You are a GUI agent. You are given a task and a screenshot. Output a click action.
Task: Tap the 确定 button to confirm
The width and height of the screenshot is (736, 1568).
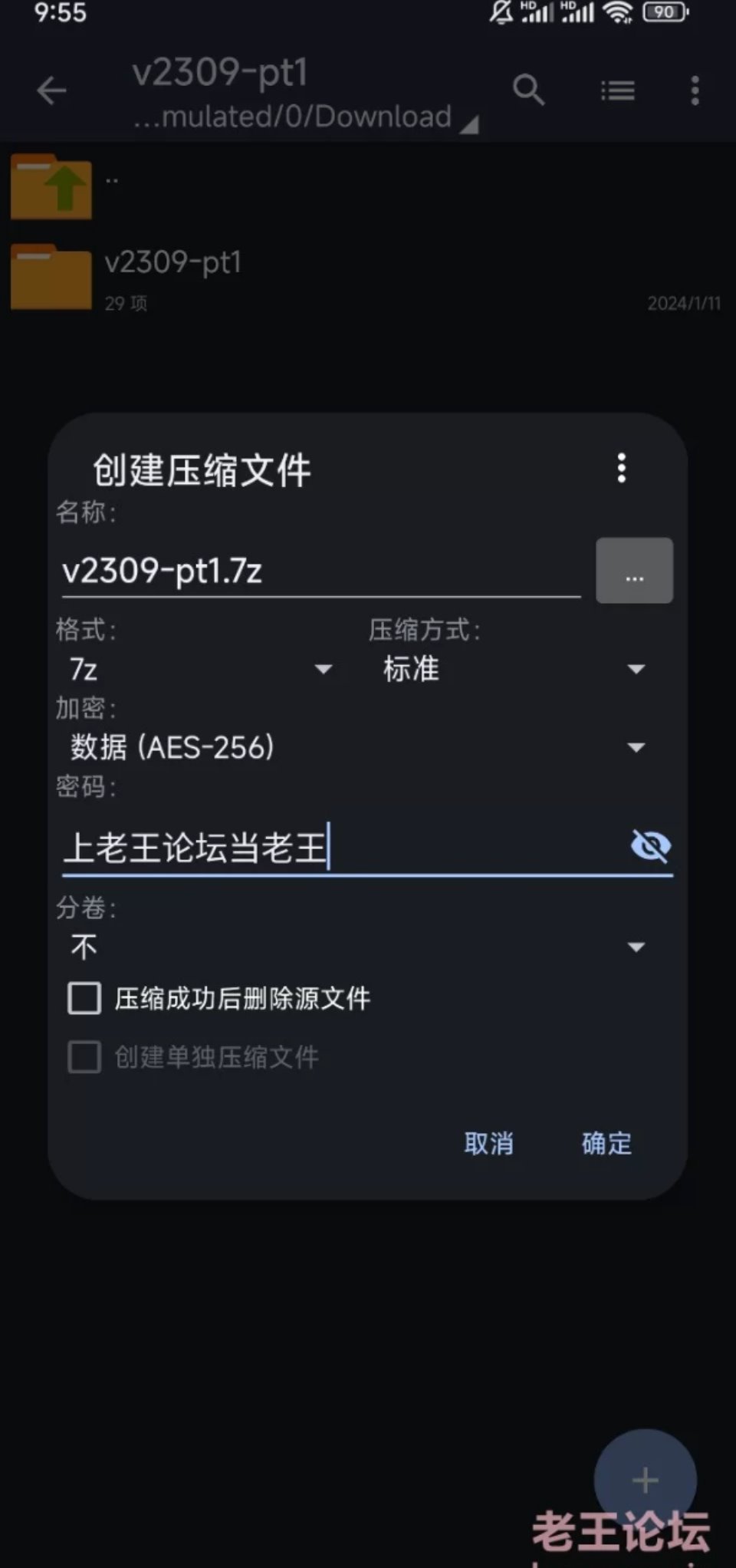pos(606,1143)
